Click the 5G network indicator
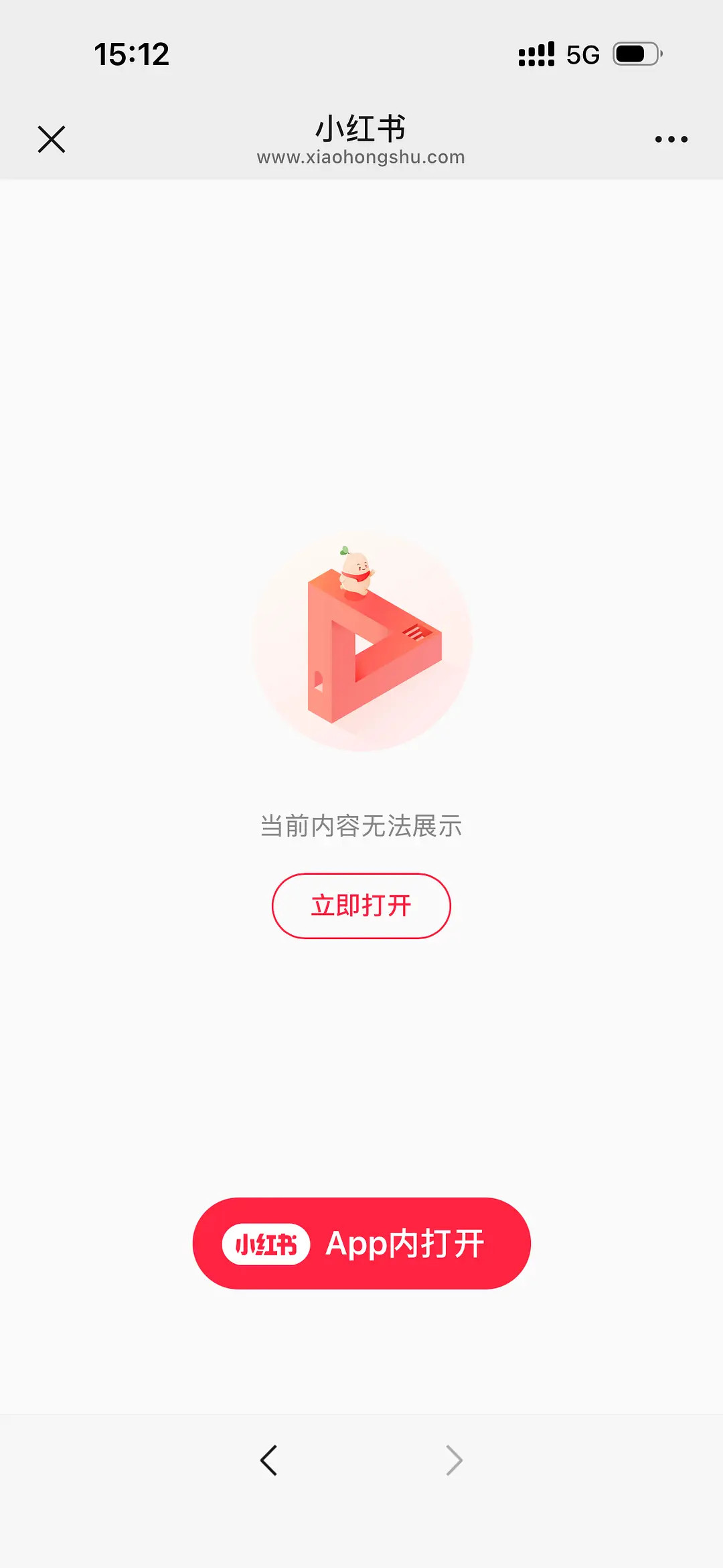 (582, 55)
